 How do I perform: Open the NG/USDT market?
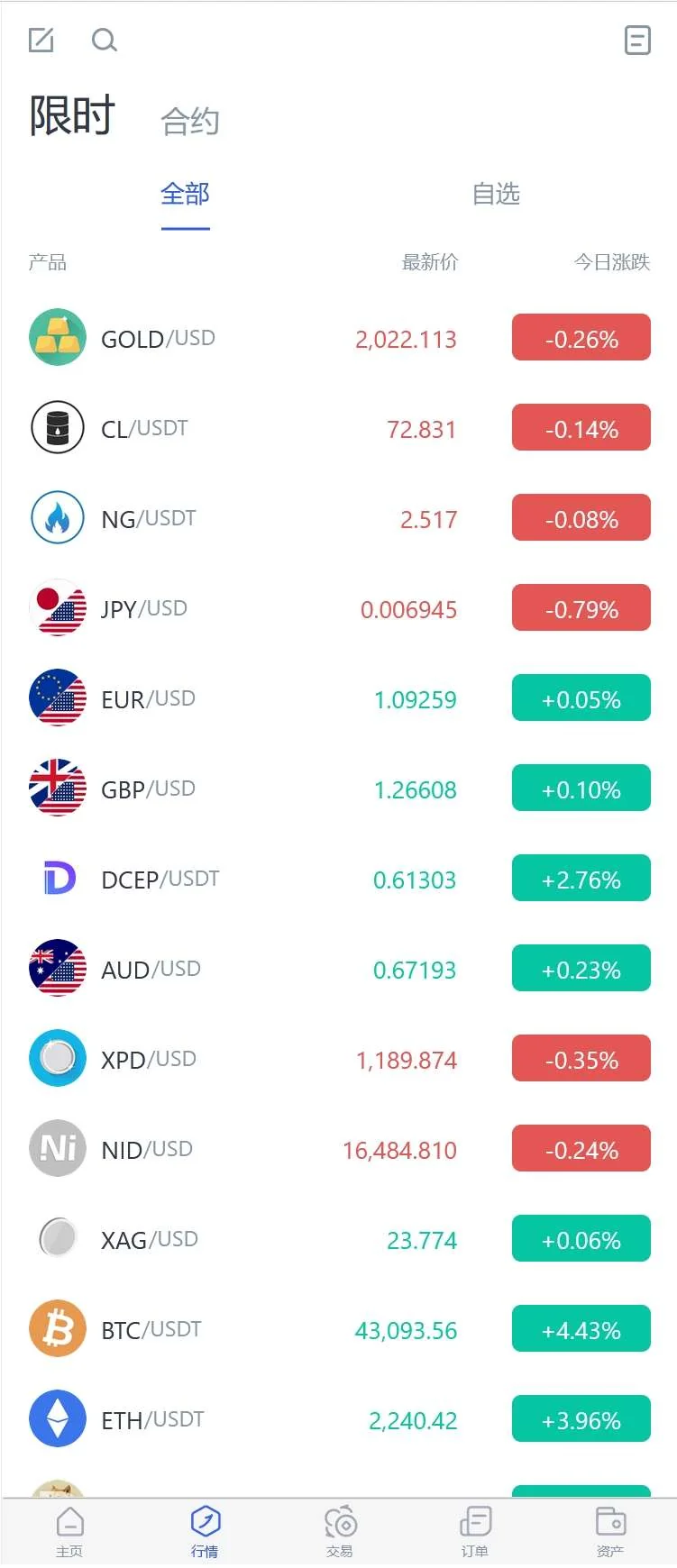(149, 519)
